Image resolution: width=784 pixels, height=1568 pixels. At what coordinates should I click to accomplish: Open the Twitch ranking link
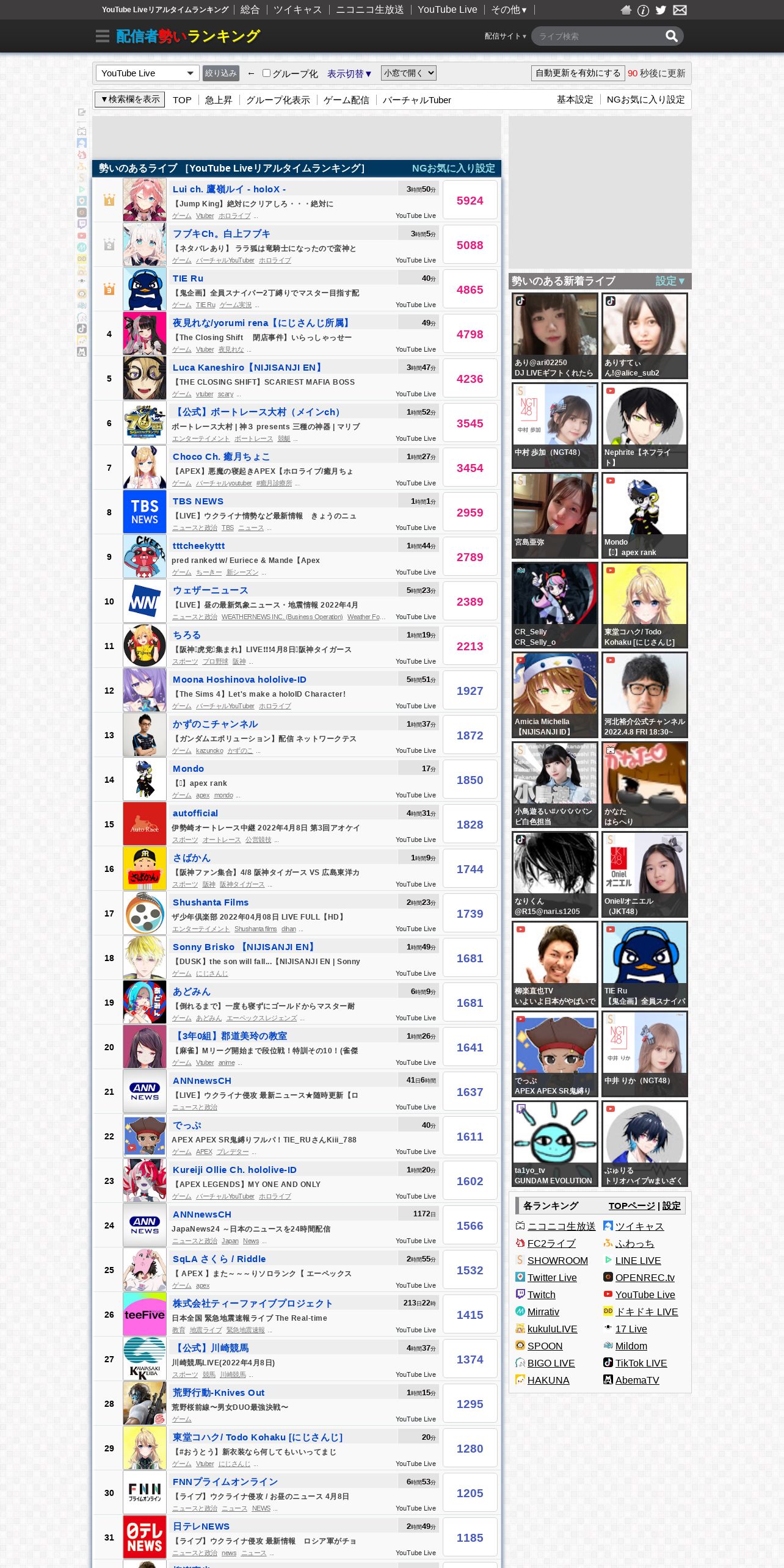[541, 1294]
